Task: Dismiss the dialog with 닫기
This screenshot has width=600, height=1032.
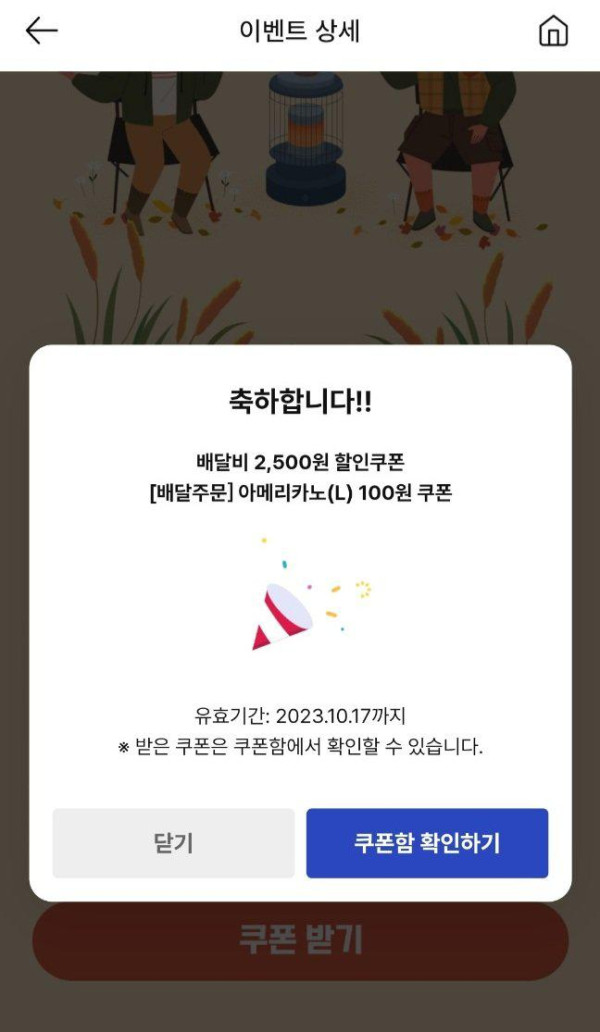Action: click(173, 843)
